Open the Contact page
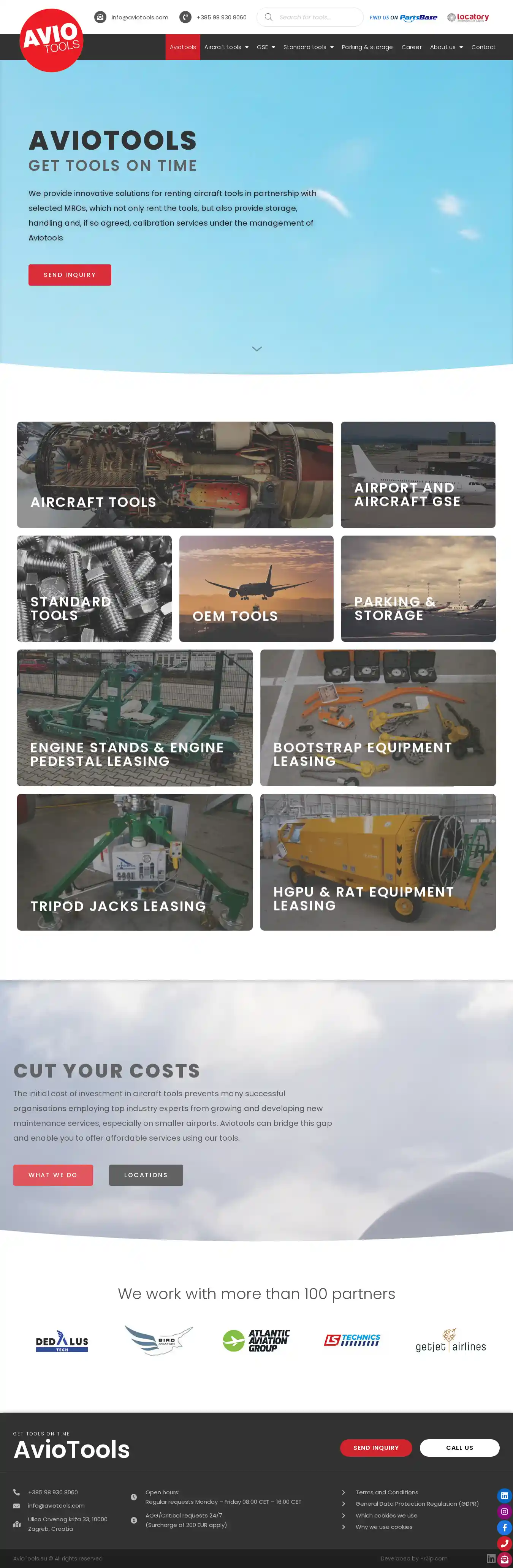Screen dimensions: 513x1568 [483, 47]
